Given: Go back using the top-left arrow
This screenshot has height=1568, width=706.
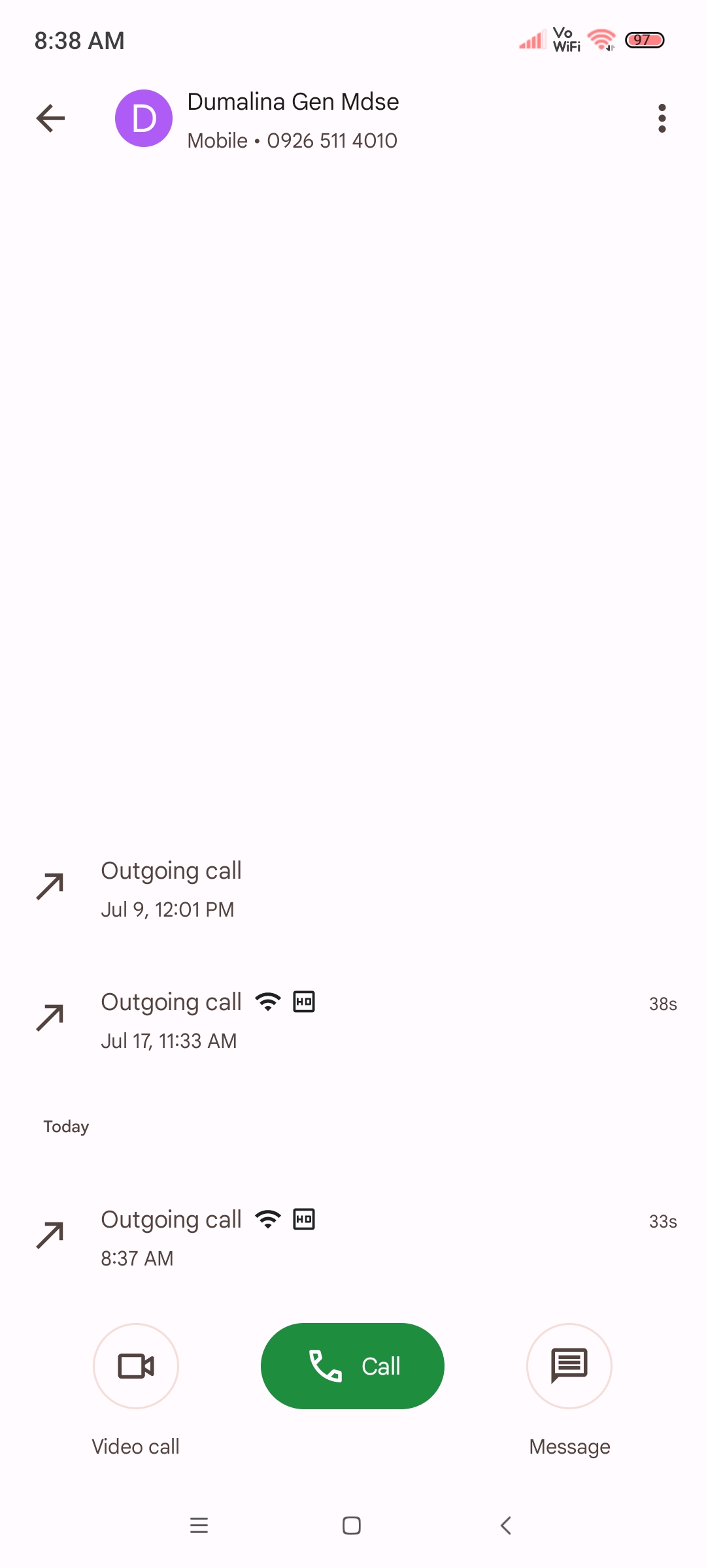Looking at the screenshot, I should click(x=50, y=118).
